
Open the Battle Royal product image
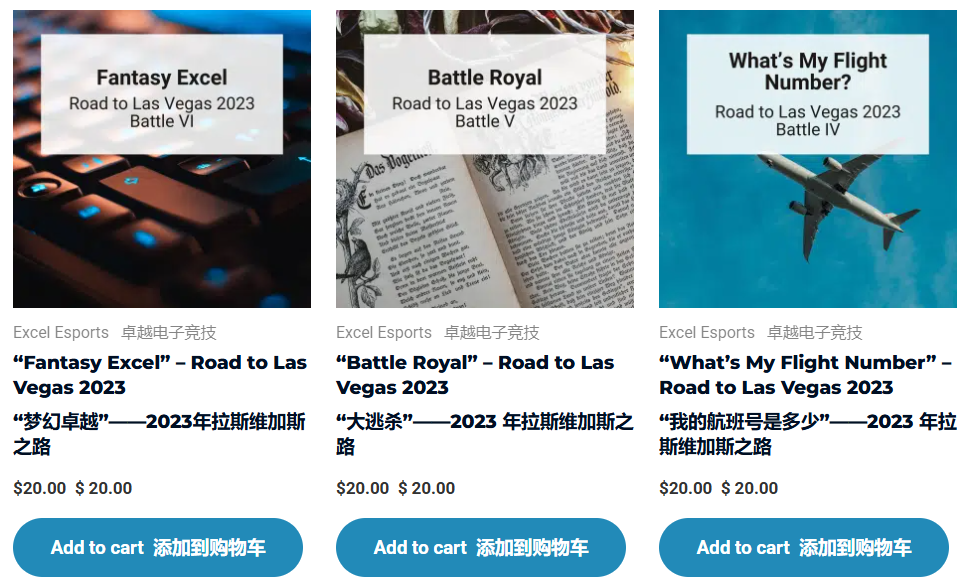point(484,158)
